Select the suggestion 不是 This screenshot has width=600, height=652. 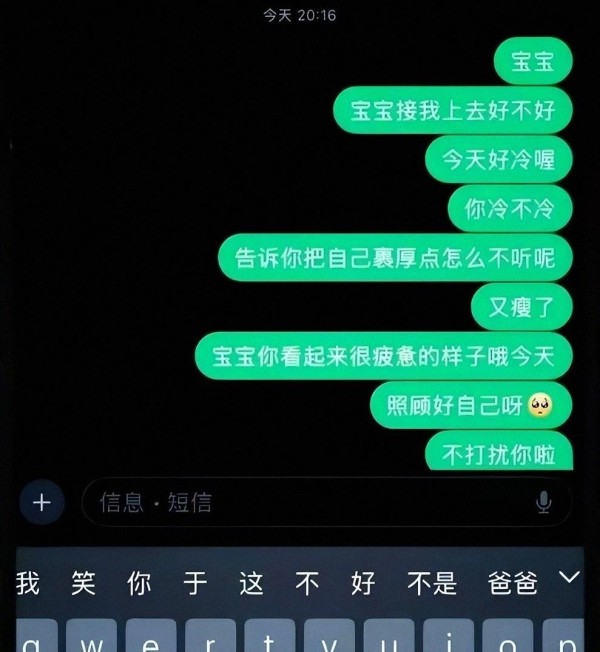(432, 583)
